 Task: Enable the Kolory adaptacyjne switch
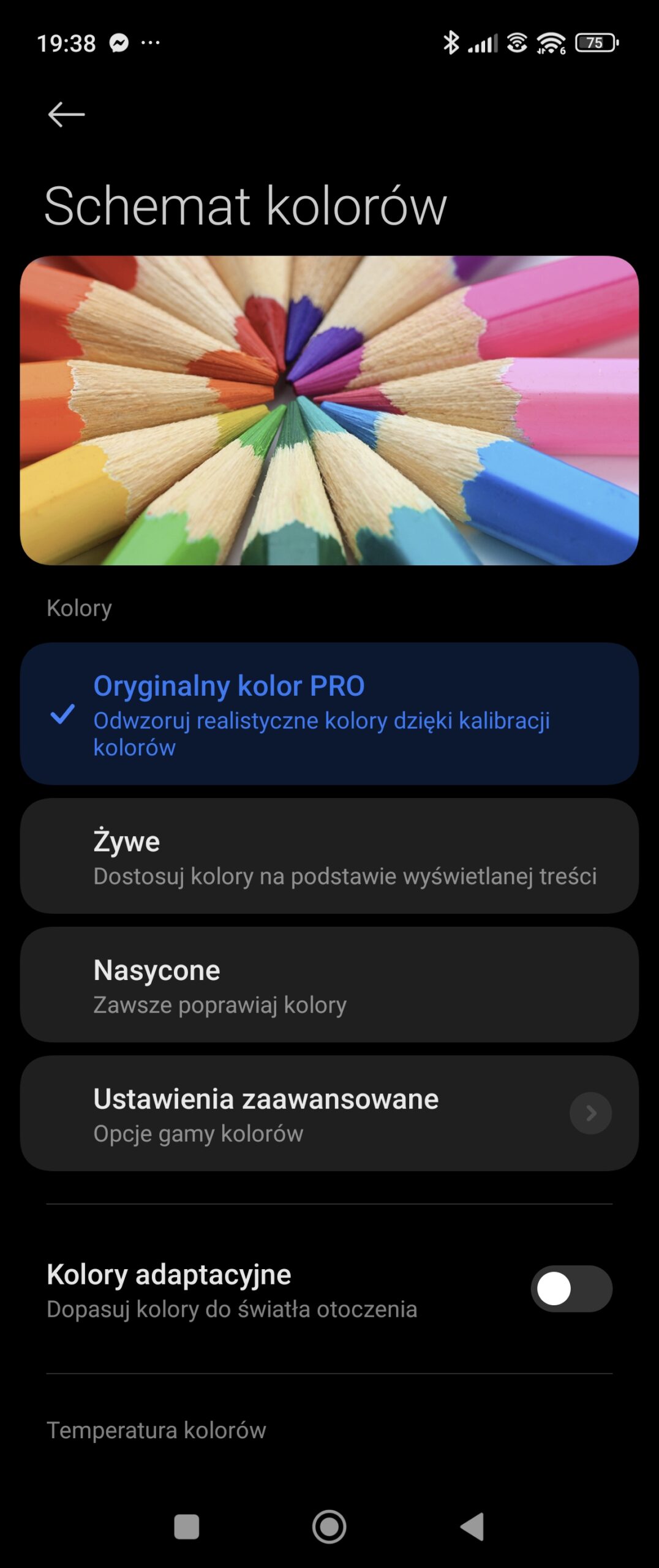(571, 1289)
